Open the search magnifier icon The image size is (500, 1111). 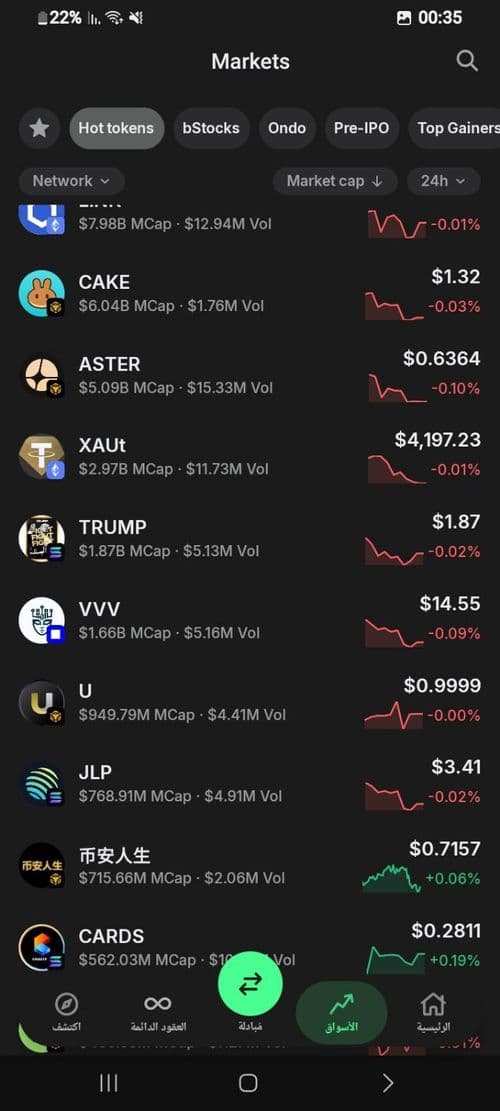pyautogui.click(x=467, y=61)
